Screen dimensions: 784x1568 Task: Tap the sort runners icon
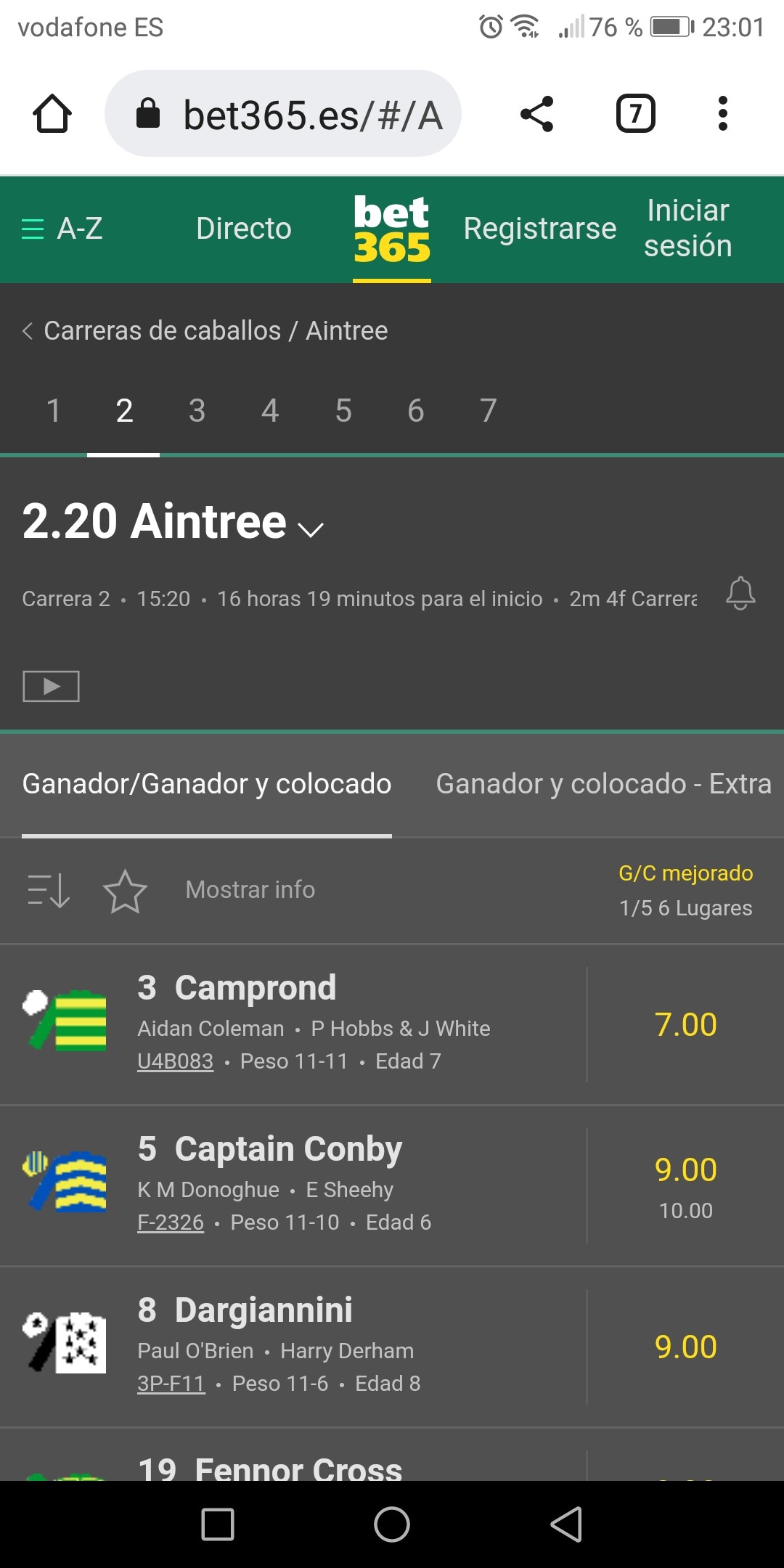click(x=48, y=891)
